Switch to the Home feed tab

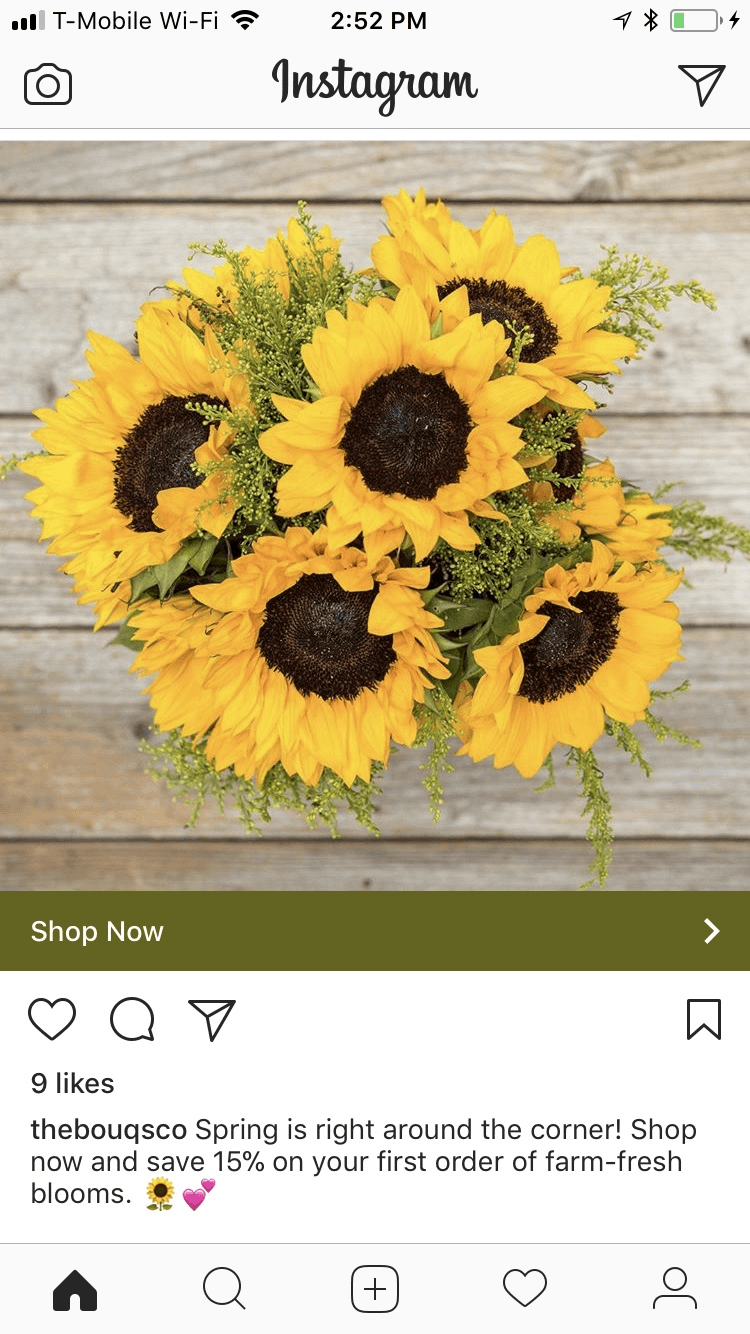click(75, 1289)
